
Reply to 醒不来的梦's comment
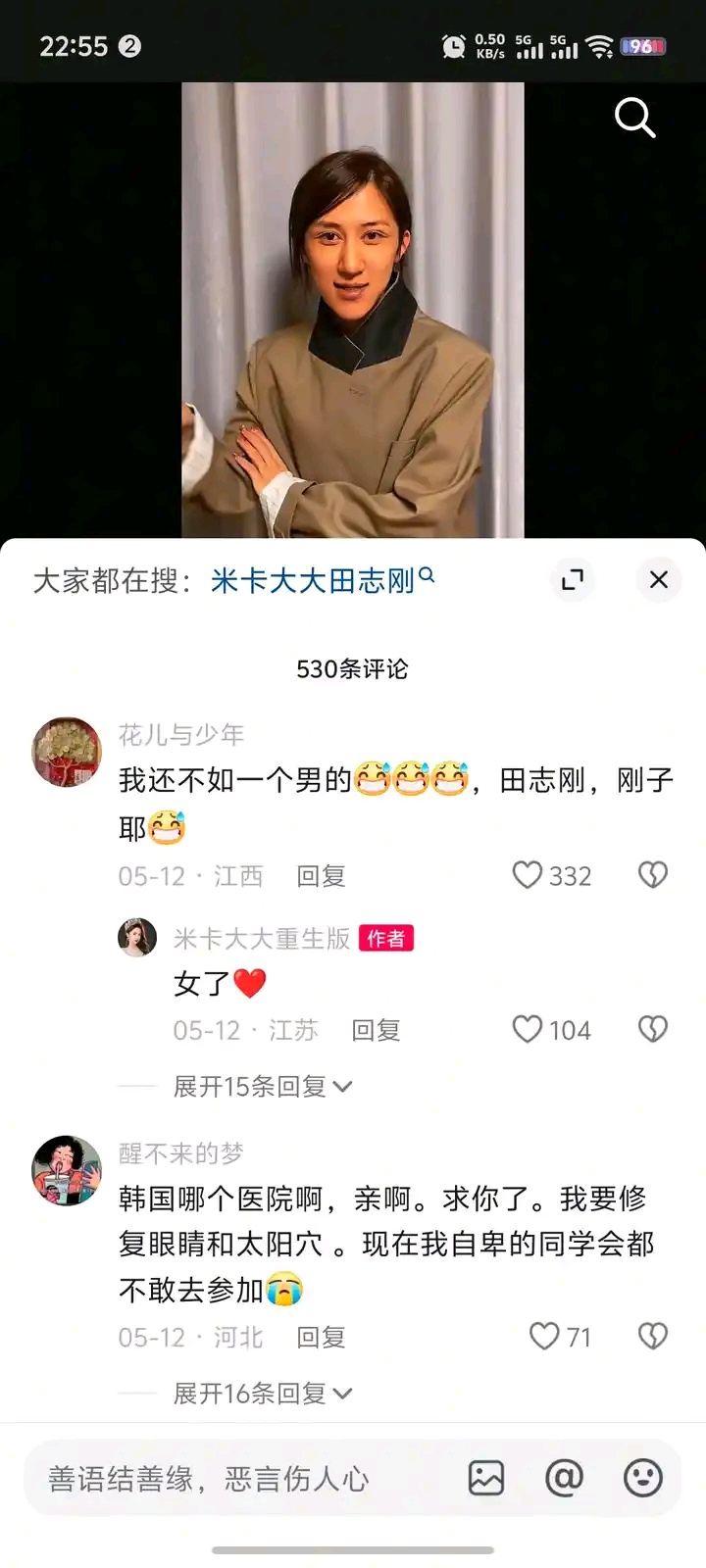(x=321, y=1337)
